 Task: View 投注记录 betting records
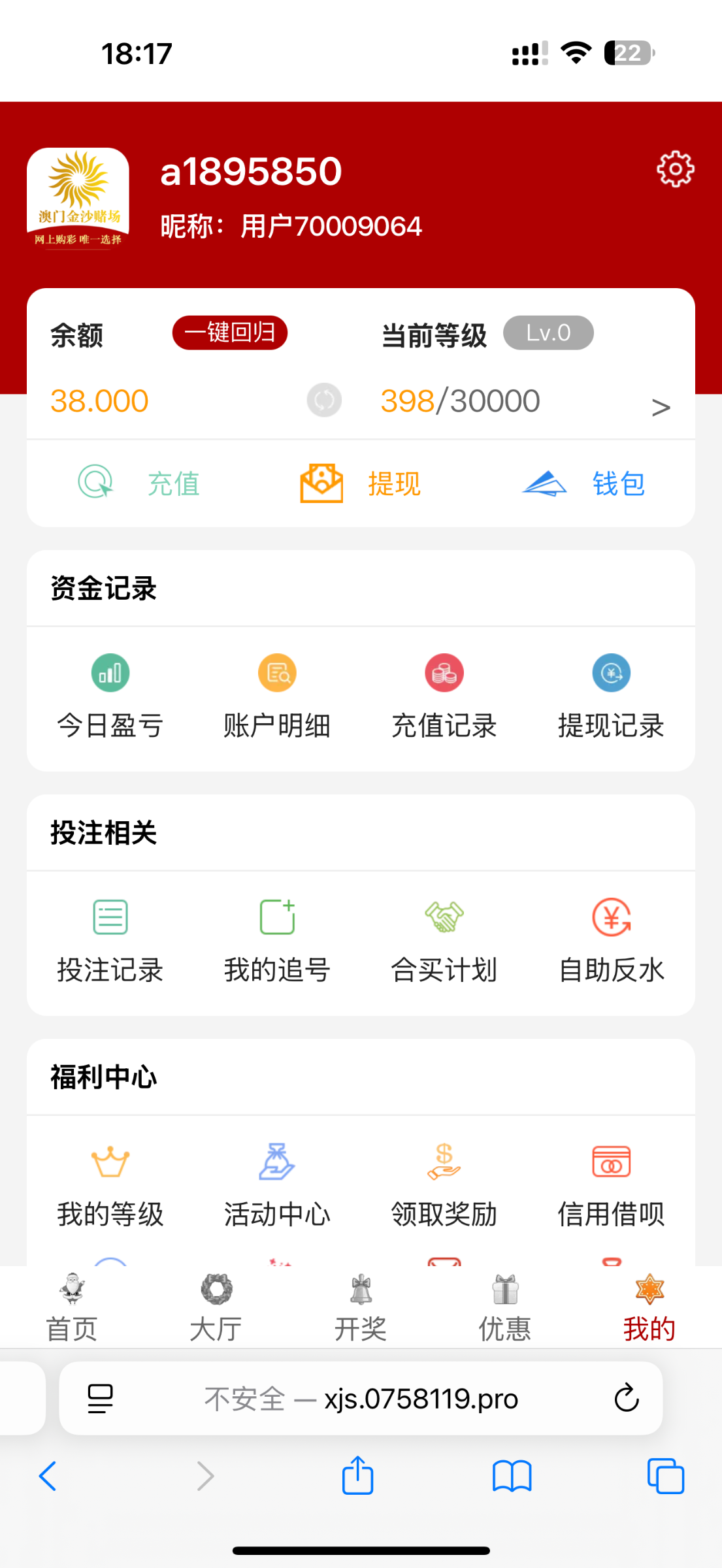point(110,941)
